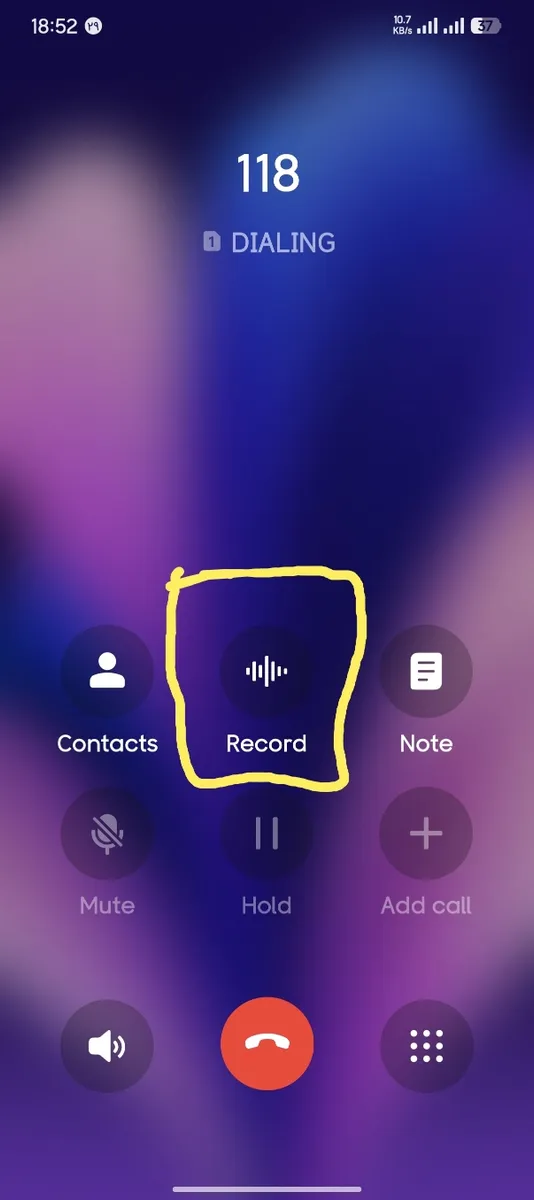Put the call on Hold
This screenshot has width=534, height=1200.
(x=267, y=833)
